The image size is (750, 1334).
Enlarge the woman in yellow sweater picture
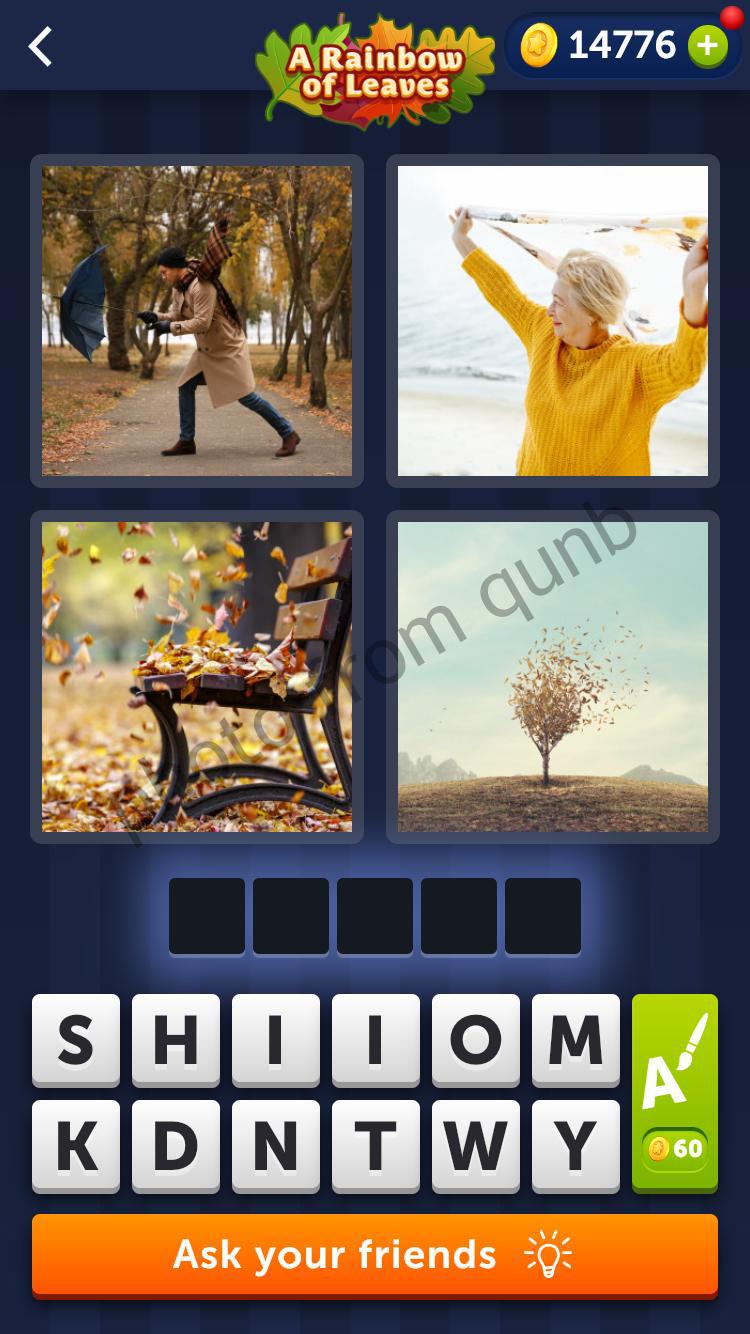click(553, 321)
